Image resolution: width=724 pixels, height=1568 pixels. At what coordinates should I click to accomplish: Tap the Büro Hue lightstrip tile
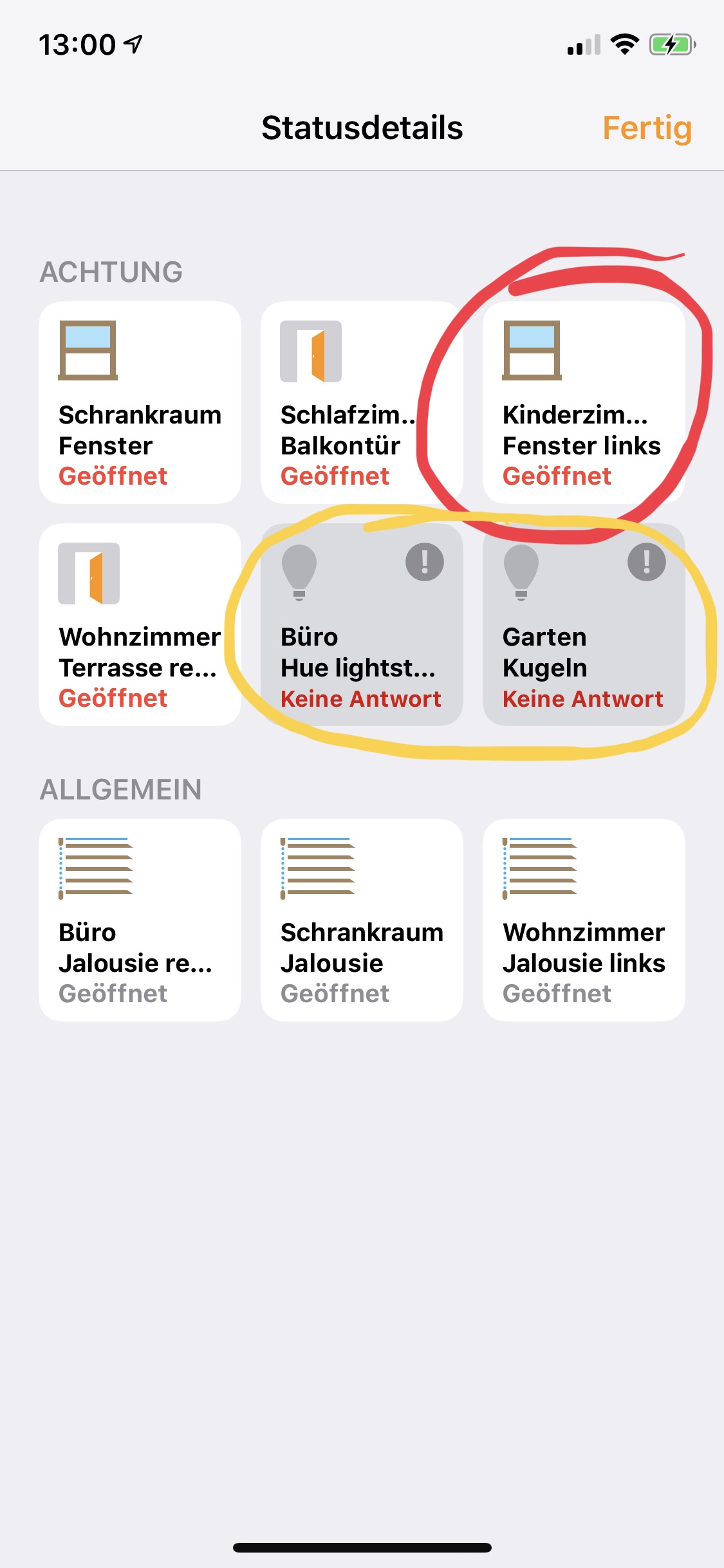[x=361, y=624]
